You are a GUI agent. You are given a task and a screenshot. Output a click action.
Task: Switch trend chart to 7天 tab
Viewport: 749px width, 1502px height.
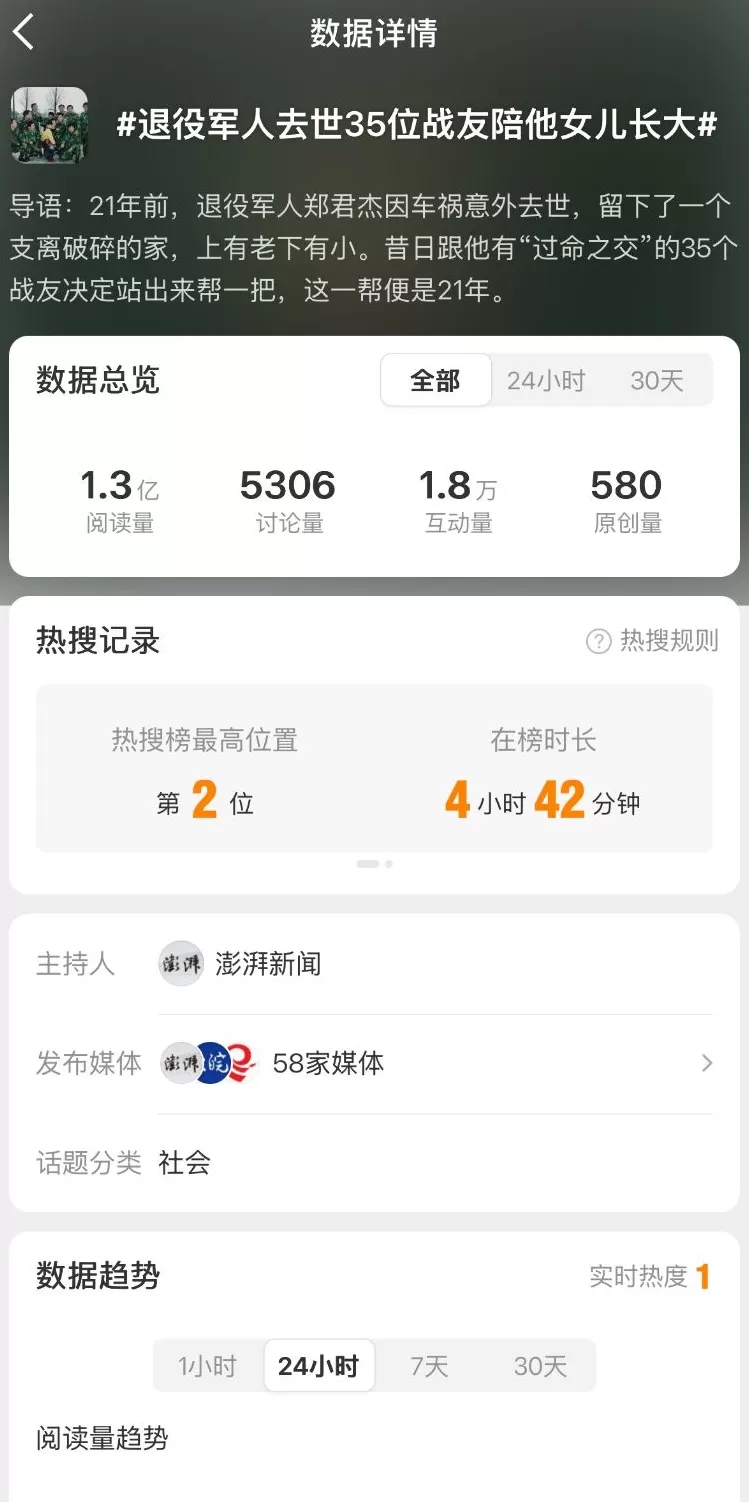tap(428, 1365)
